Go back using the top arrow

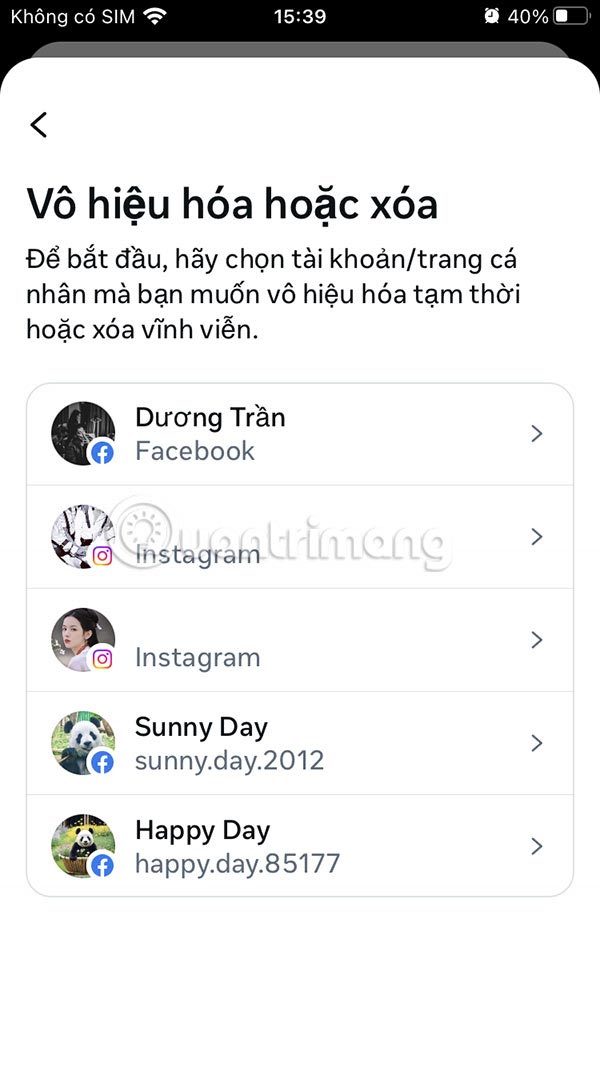click(39, 125)
